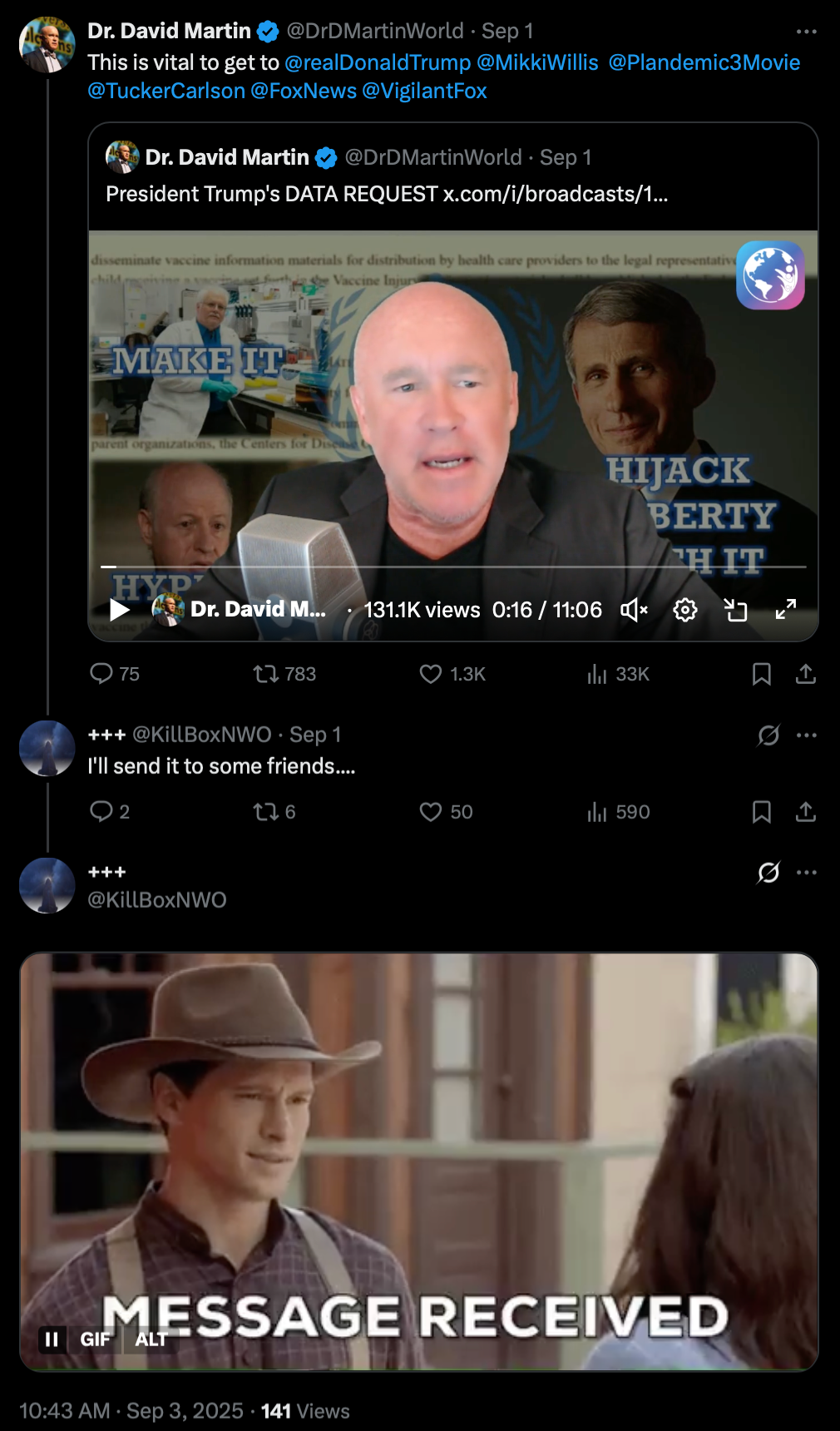Unmute the video audio

pyautogui.click(x=634, y=610)
